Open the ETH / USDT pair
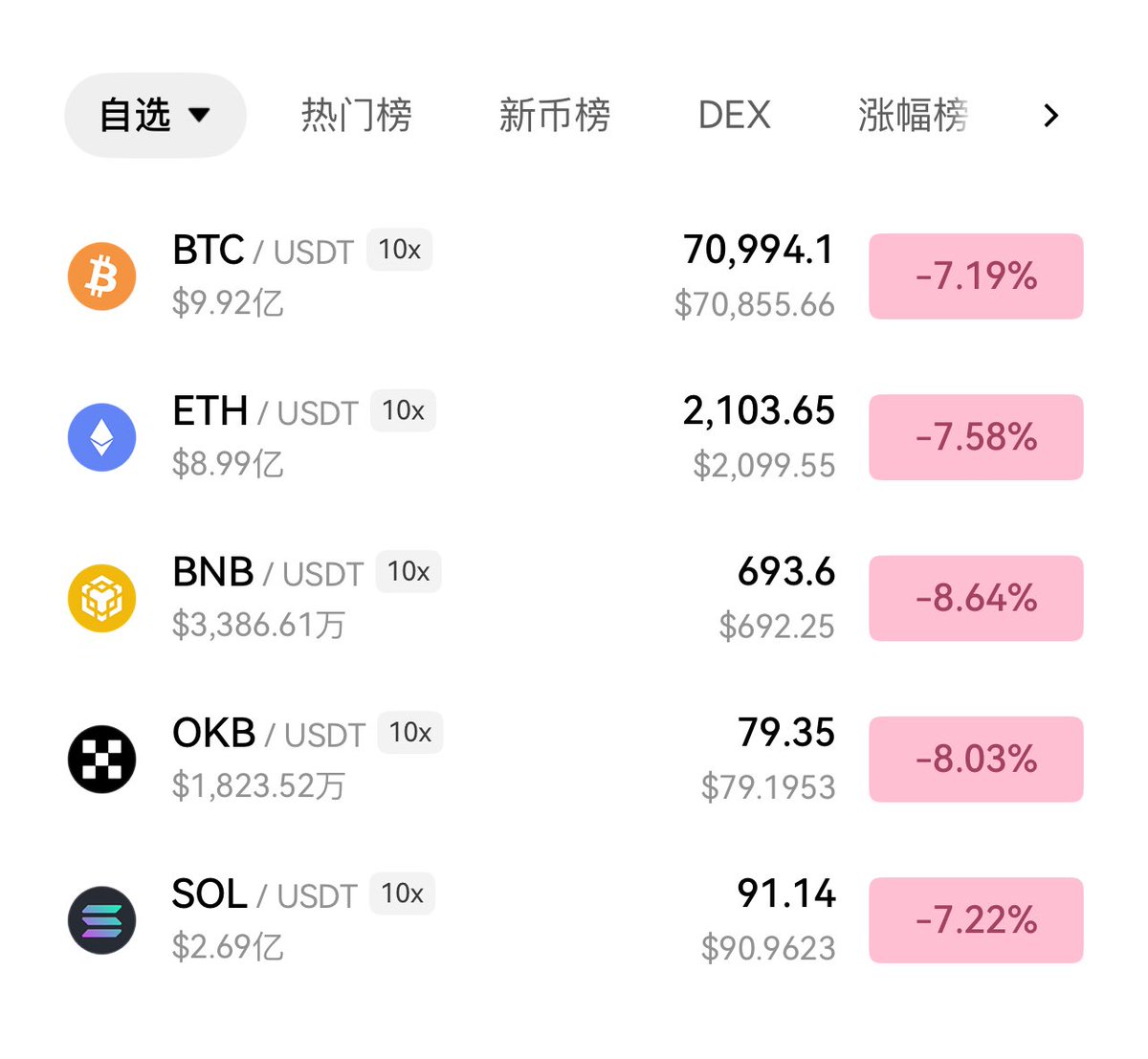Screen dimensions: 1148x1059 coord(265,412)
